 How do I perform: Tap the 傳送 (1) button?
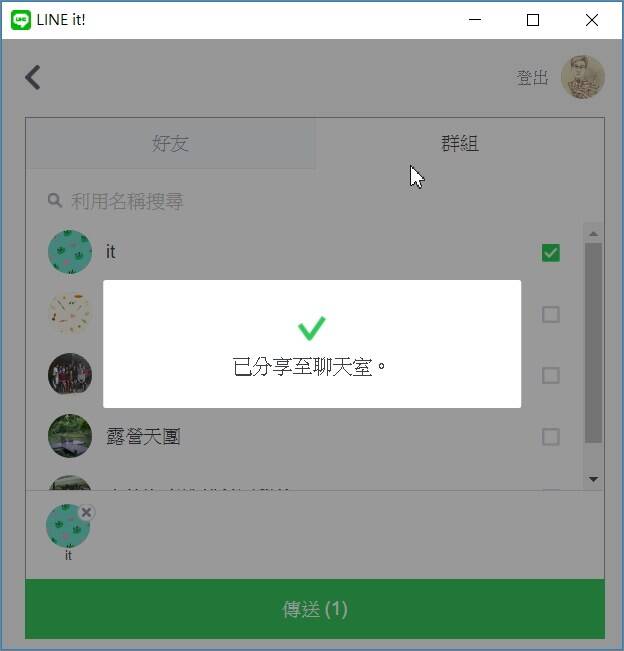315,609
